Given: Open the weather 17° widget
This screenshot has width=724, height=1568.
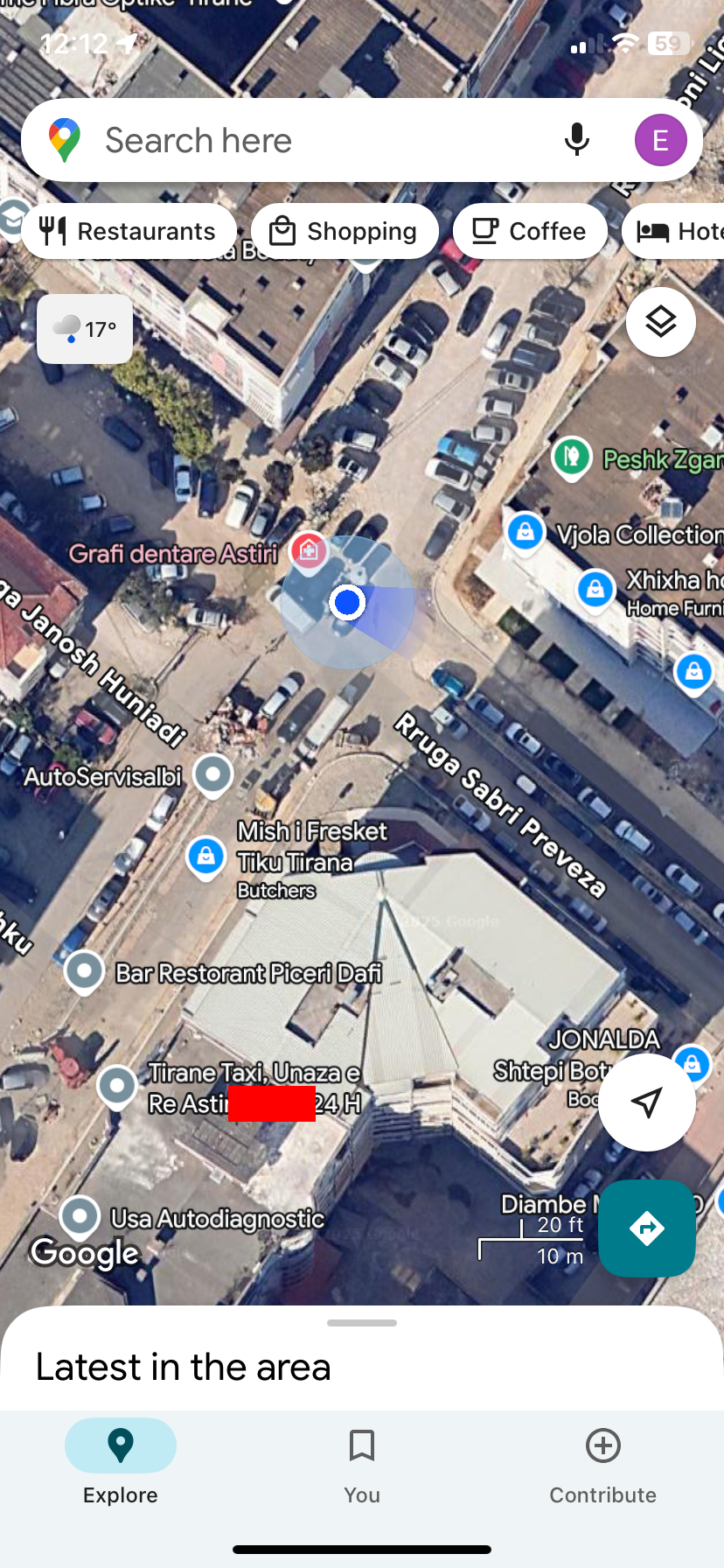Looking at the screenshot, I should pos(85,329).
